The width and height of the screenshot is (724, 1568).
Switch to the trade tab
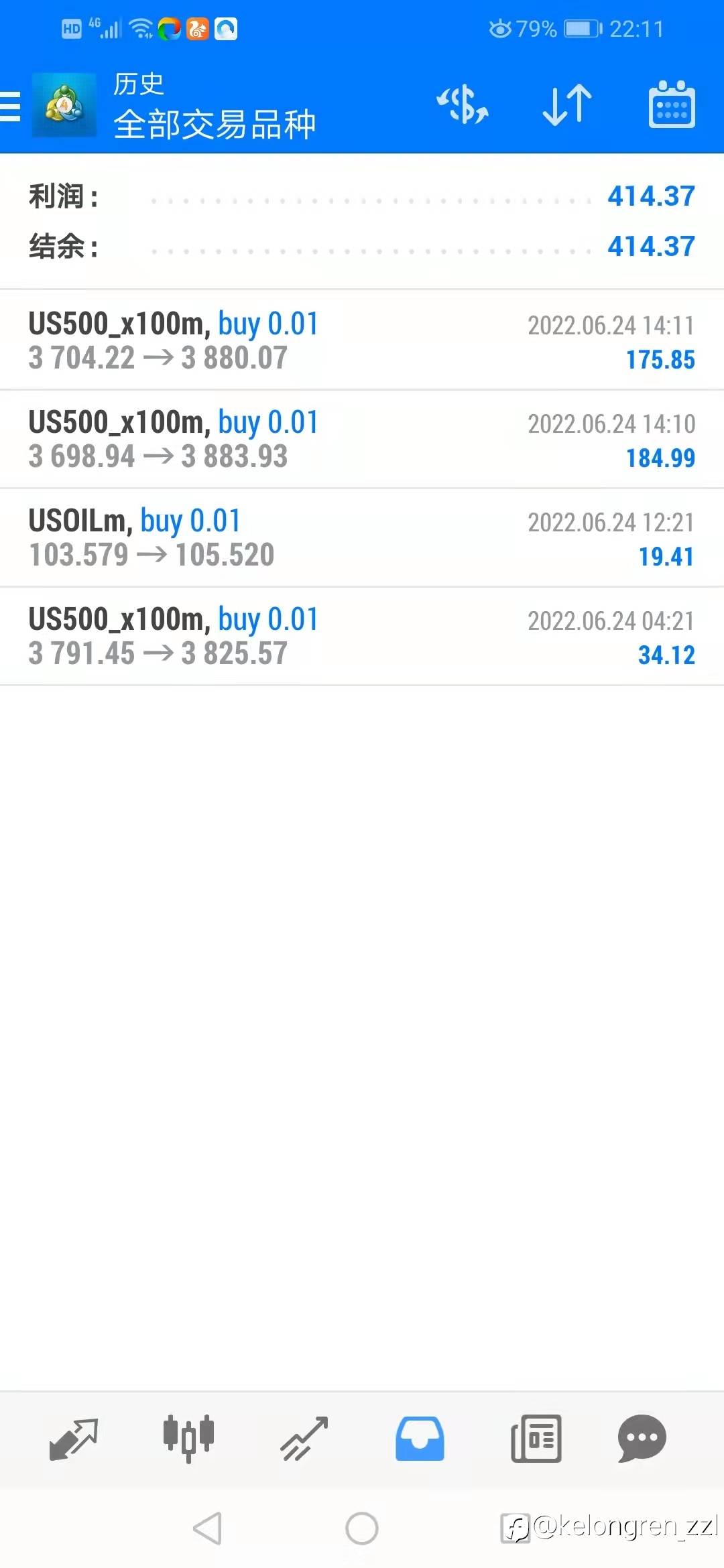[x=304, y=1439]
